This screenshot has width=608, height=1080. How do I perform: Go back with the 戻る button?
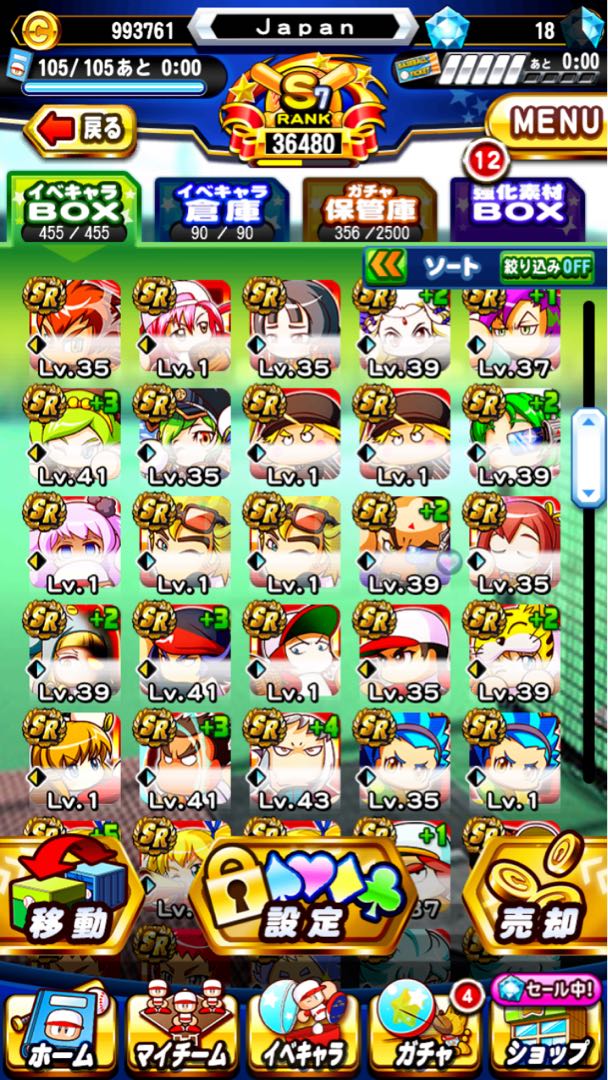click(84, 130)
